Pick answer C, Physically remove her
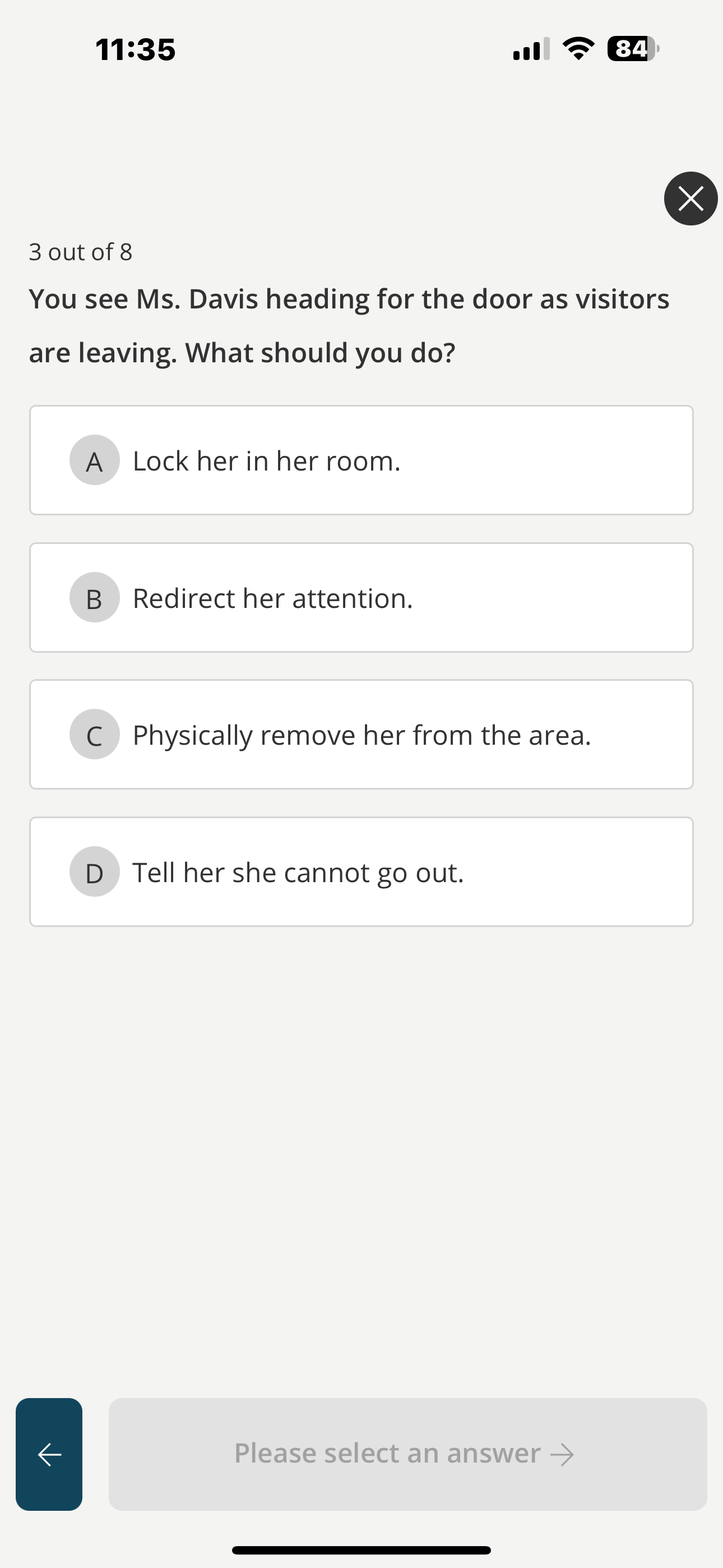Image resolution: width=723 pixels, height=1568 pixels. 361,734
